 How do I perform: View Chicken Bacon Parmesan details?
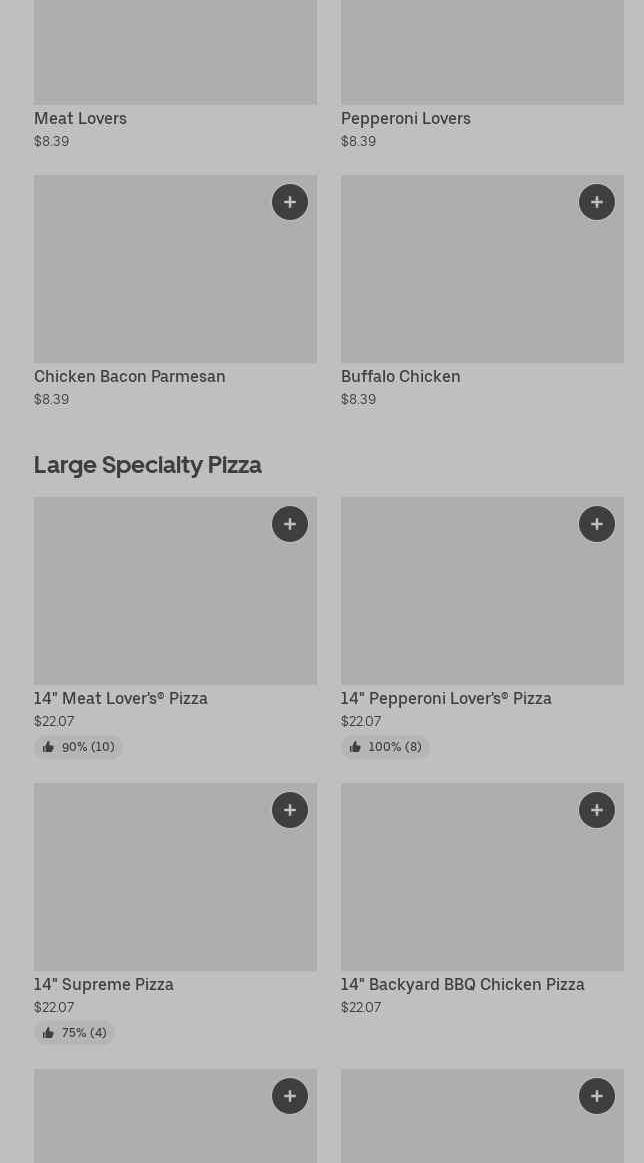(x=130, y=376)
